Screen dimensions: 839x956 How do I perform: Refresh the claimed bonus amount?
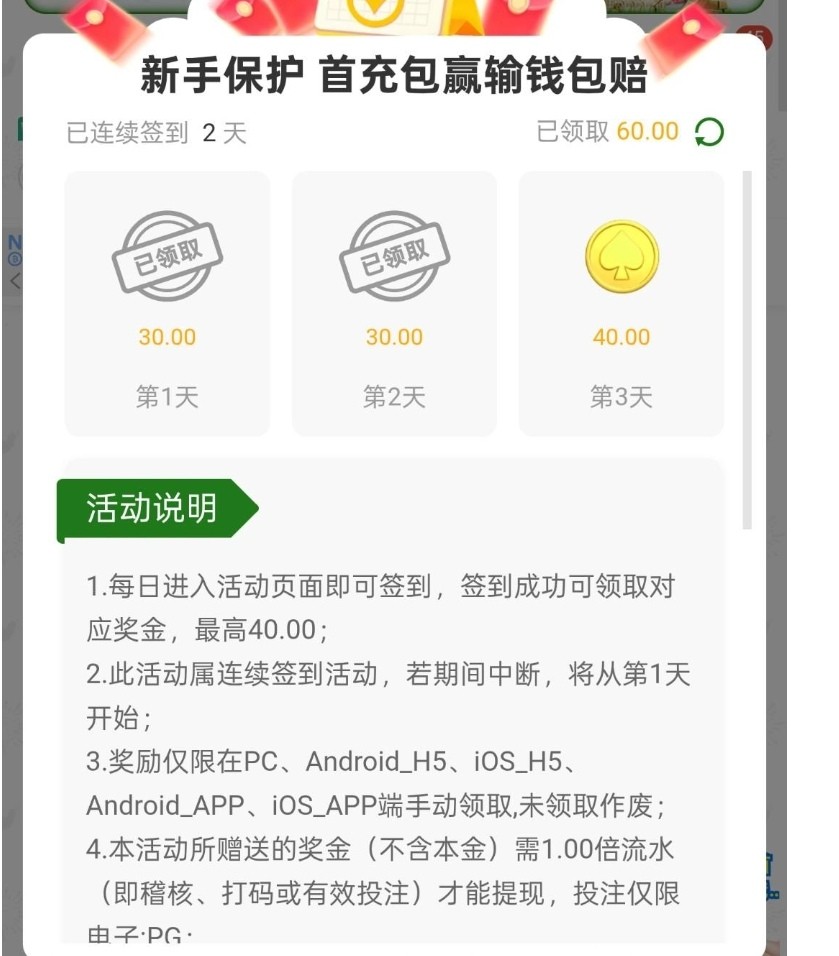point(709,132)
